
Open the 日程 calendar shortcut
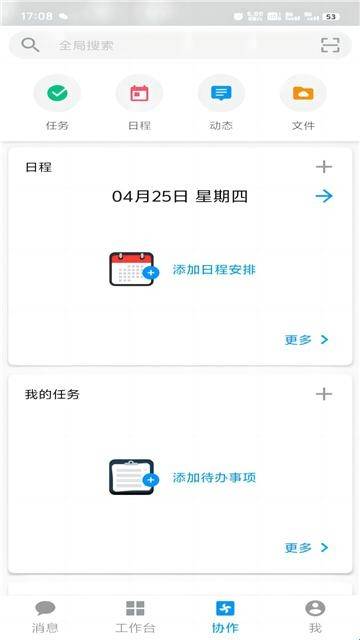[139, 102]
